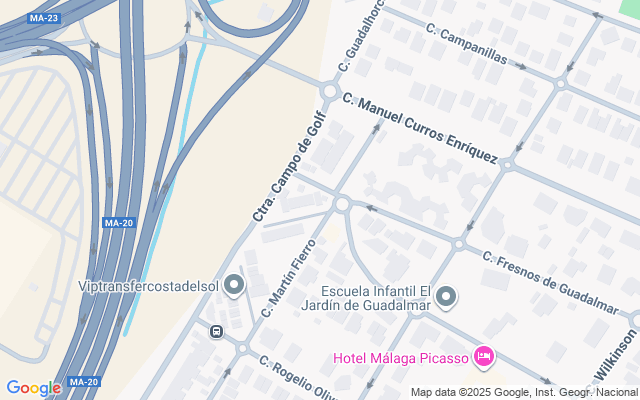Viewport: 640px width, 400px height.
Task: Select the Escuela Infantil El Jardín de Guadalmar marker
Action: [447, 296]
